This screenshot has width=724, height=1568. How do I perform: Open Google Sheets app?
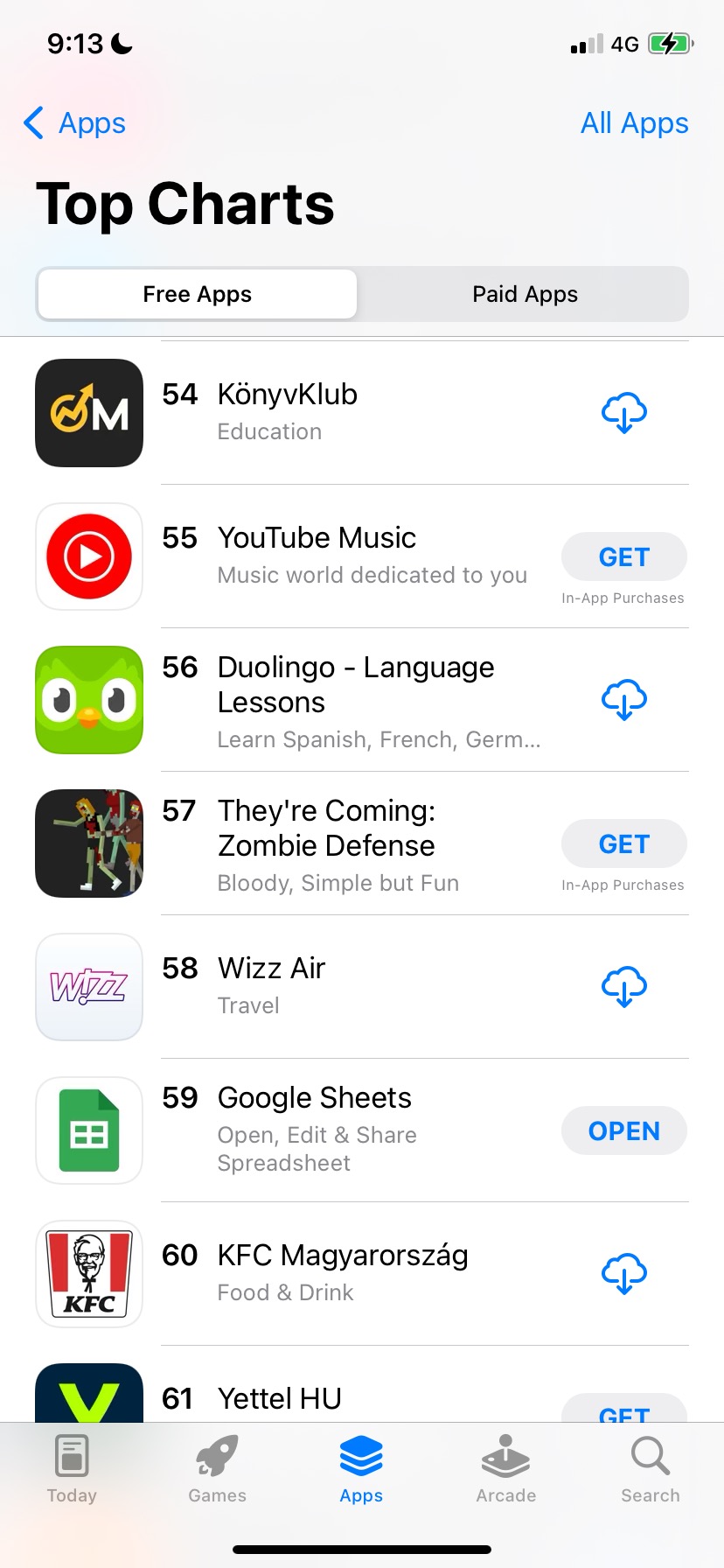623,1130
